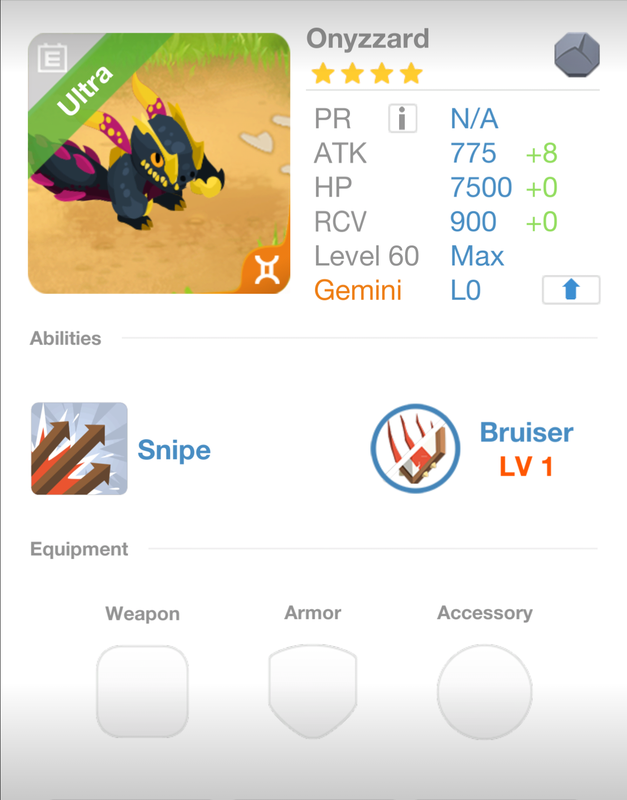Select the empty Weapon slot

[x=142, y=691]
